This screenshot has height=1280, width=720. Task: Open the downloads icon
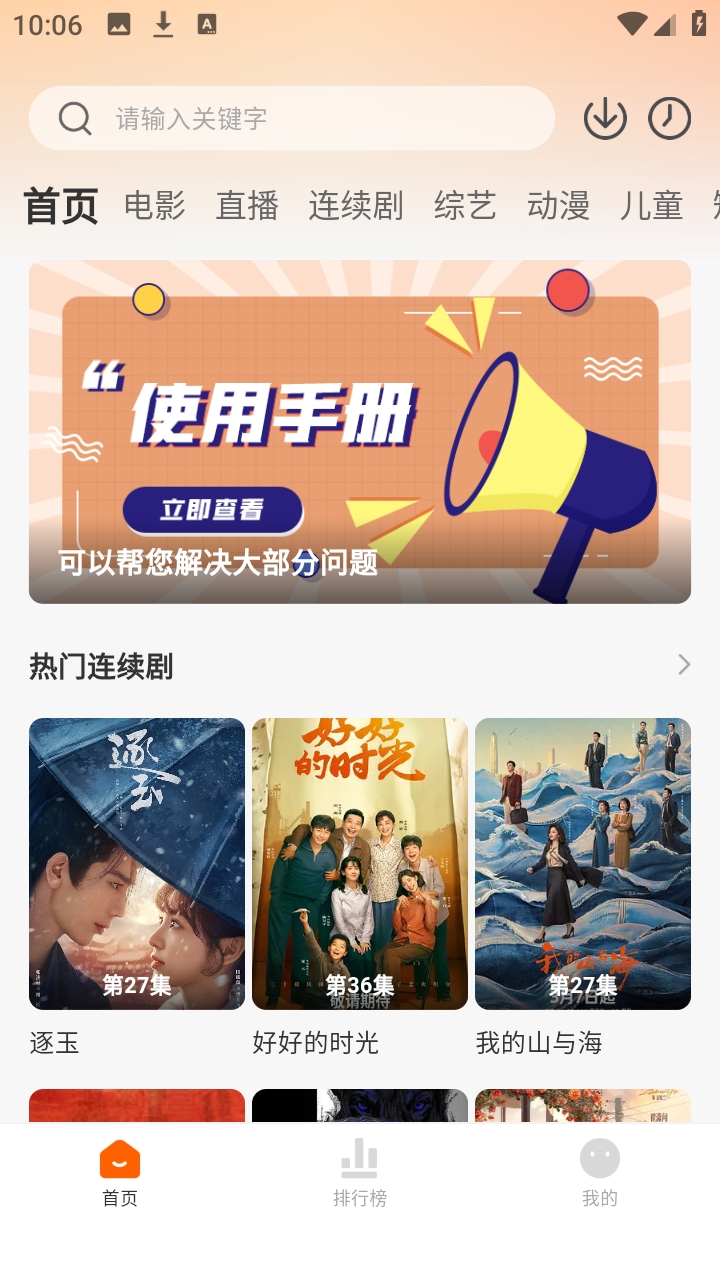605,119
